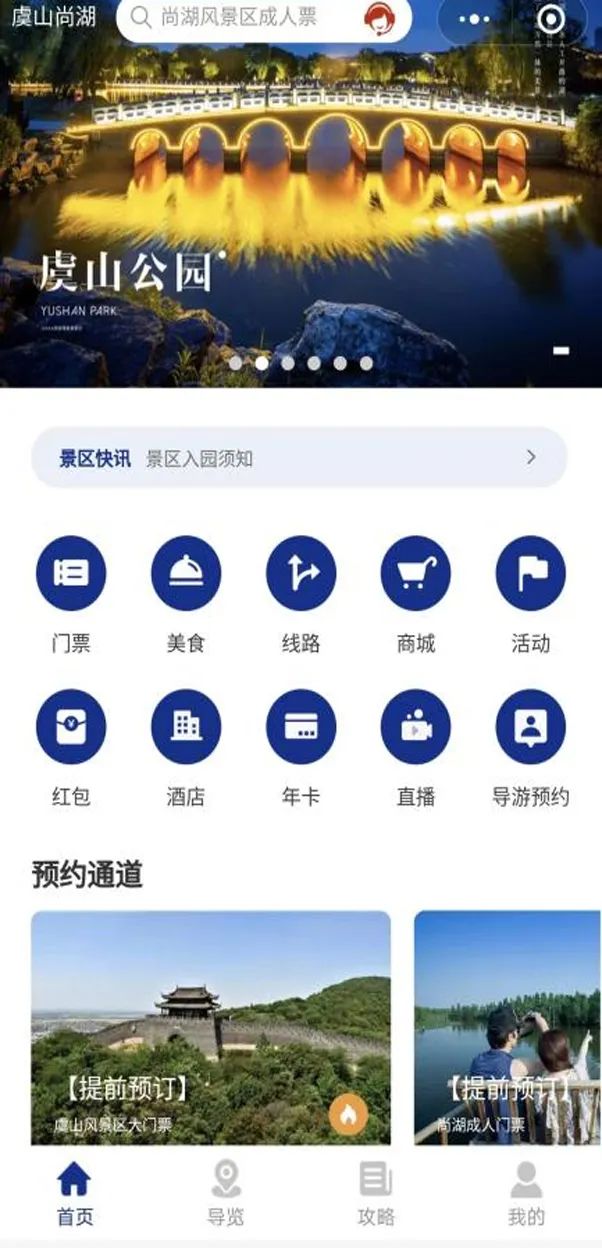The image size is (602, 1248).
Task: Open the customer service avatar icon
Action: 378,18
